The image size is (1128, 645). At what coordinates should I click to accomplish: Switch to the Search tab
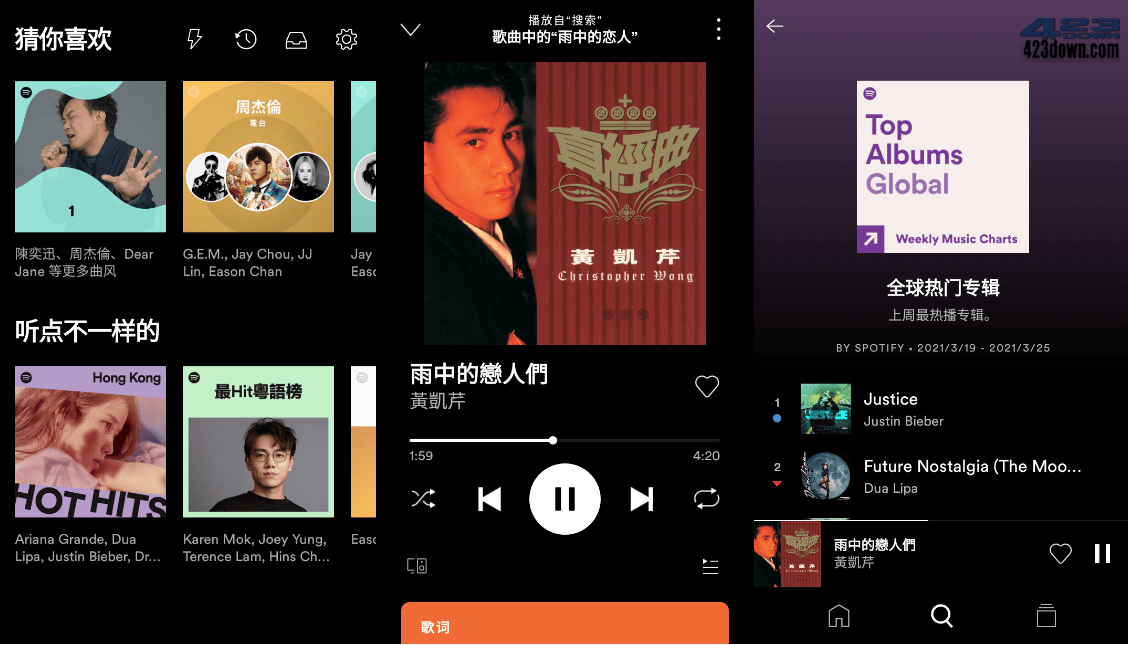pyautogui.click(x=941, y=616)
